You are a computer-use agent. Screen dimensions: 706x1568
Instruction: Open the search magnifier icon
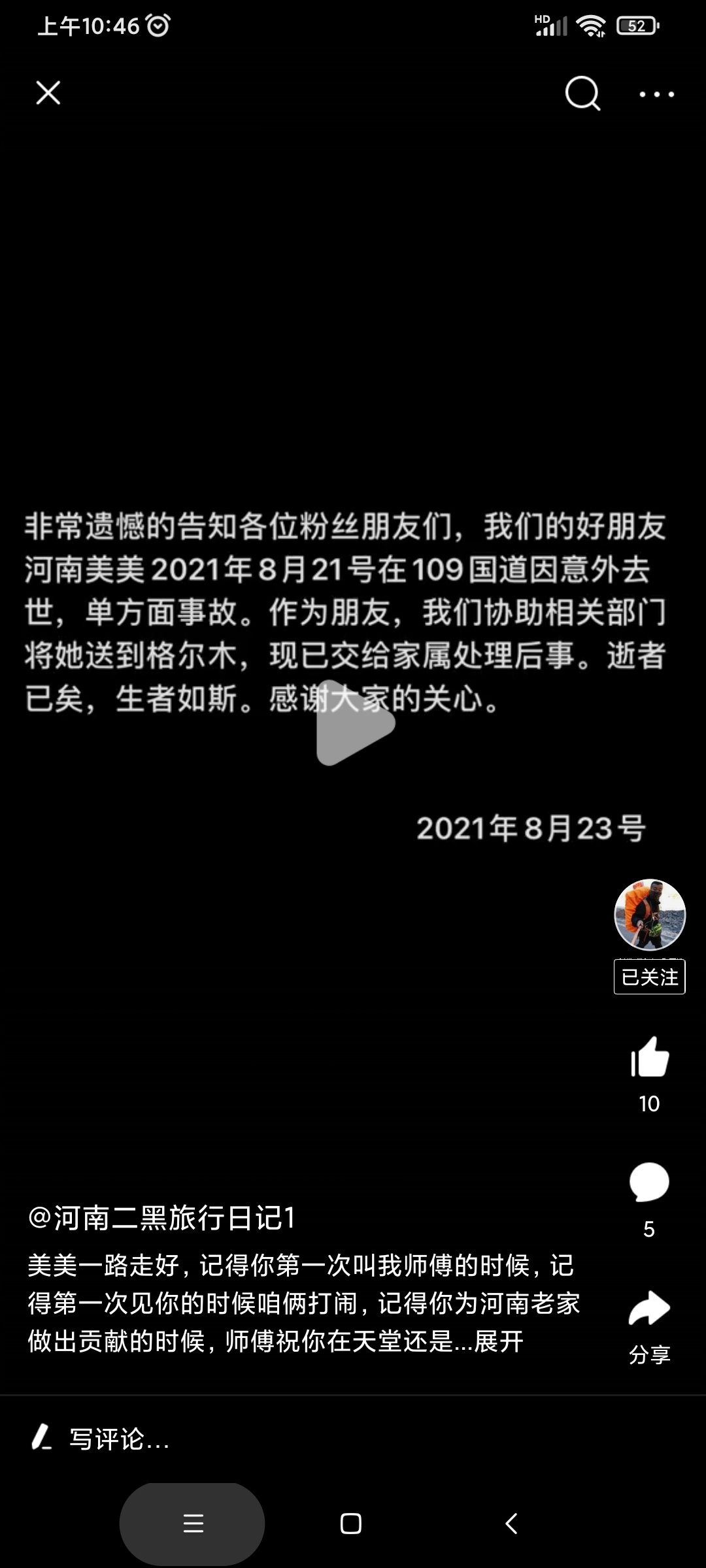[x=582, y=94]
